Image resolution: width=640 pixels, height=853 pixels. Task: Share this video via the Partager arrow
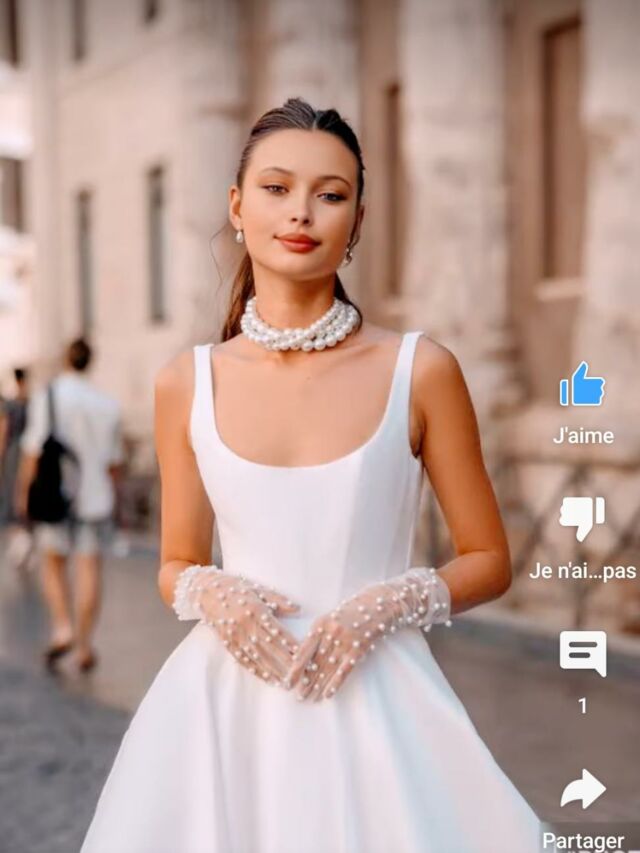[x=582, y=790]
